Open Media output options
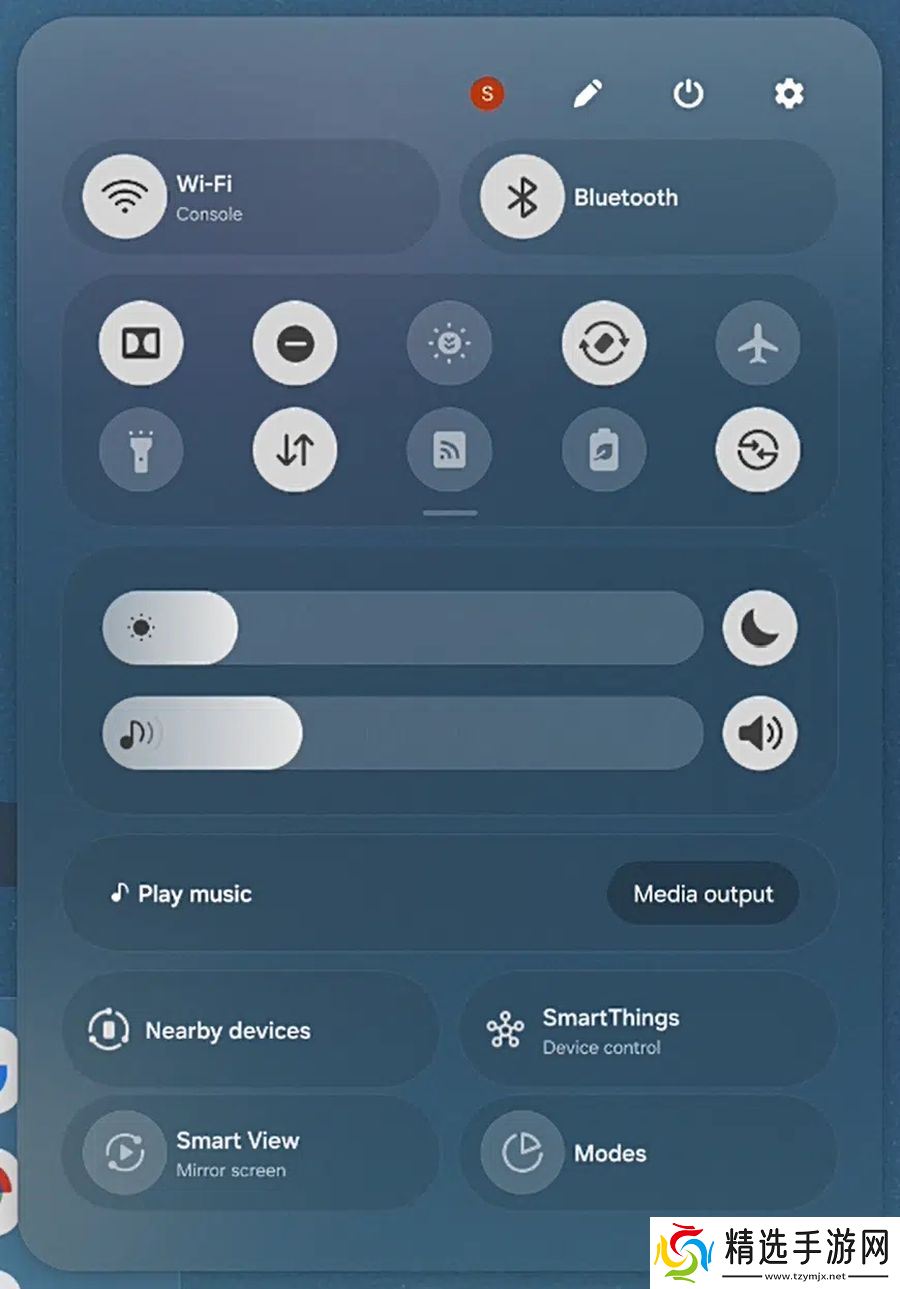This screenshot has width=900, height=1289. pos(703,894)
